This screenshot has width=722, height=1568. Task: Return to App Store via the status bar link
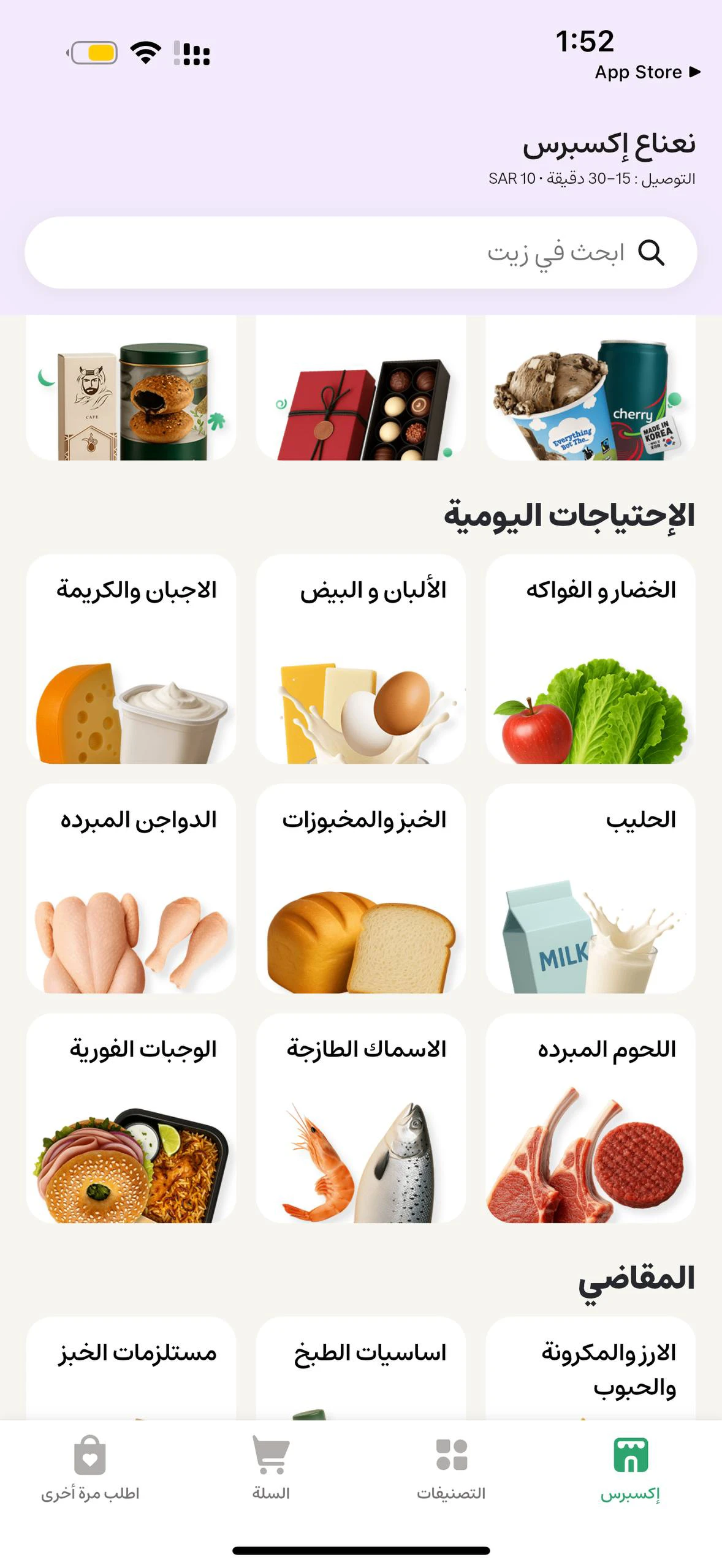click(x=647, y=72)
